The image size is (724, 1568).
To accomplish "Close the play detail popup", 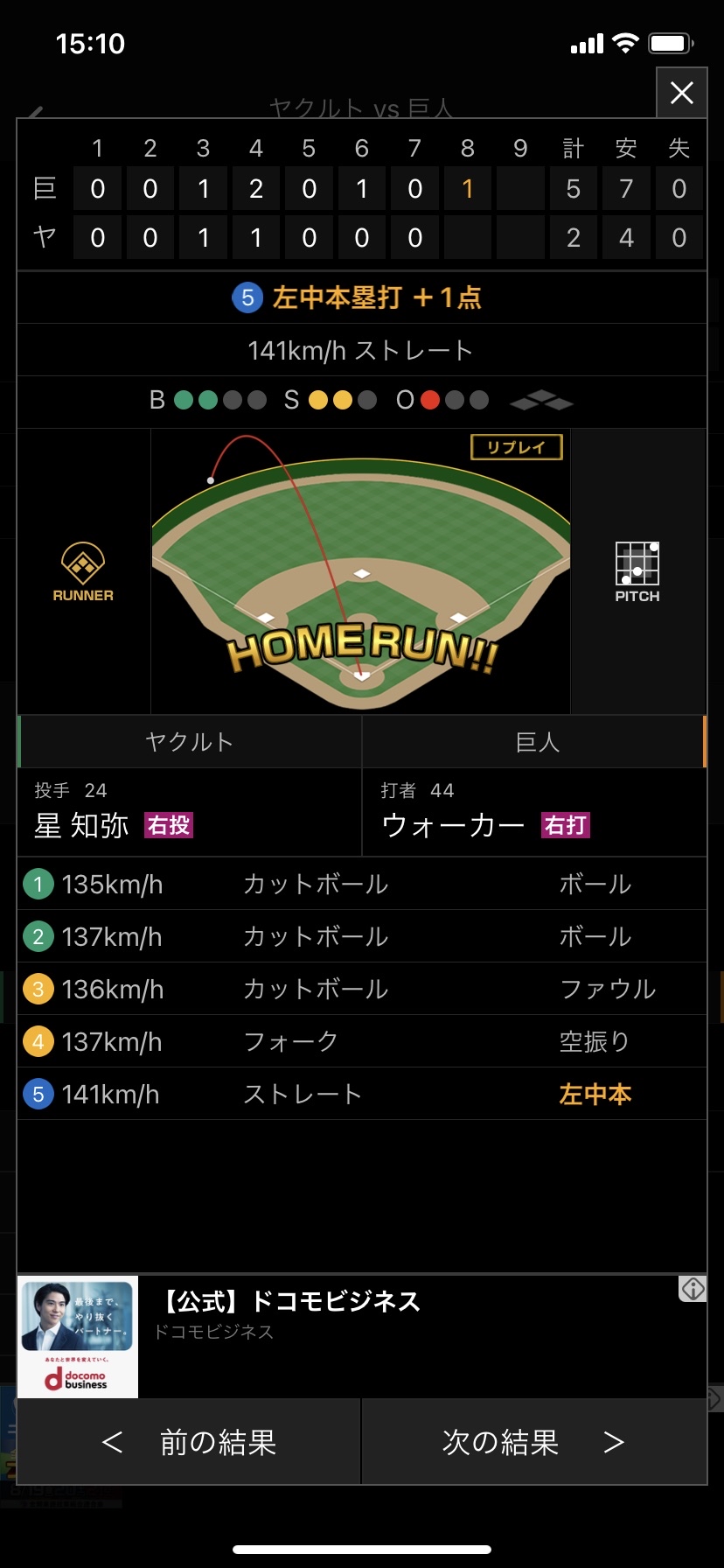I will 681,93.
